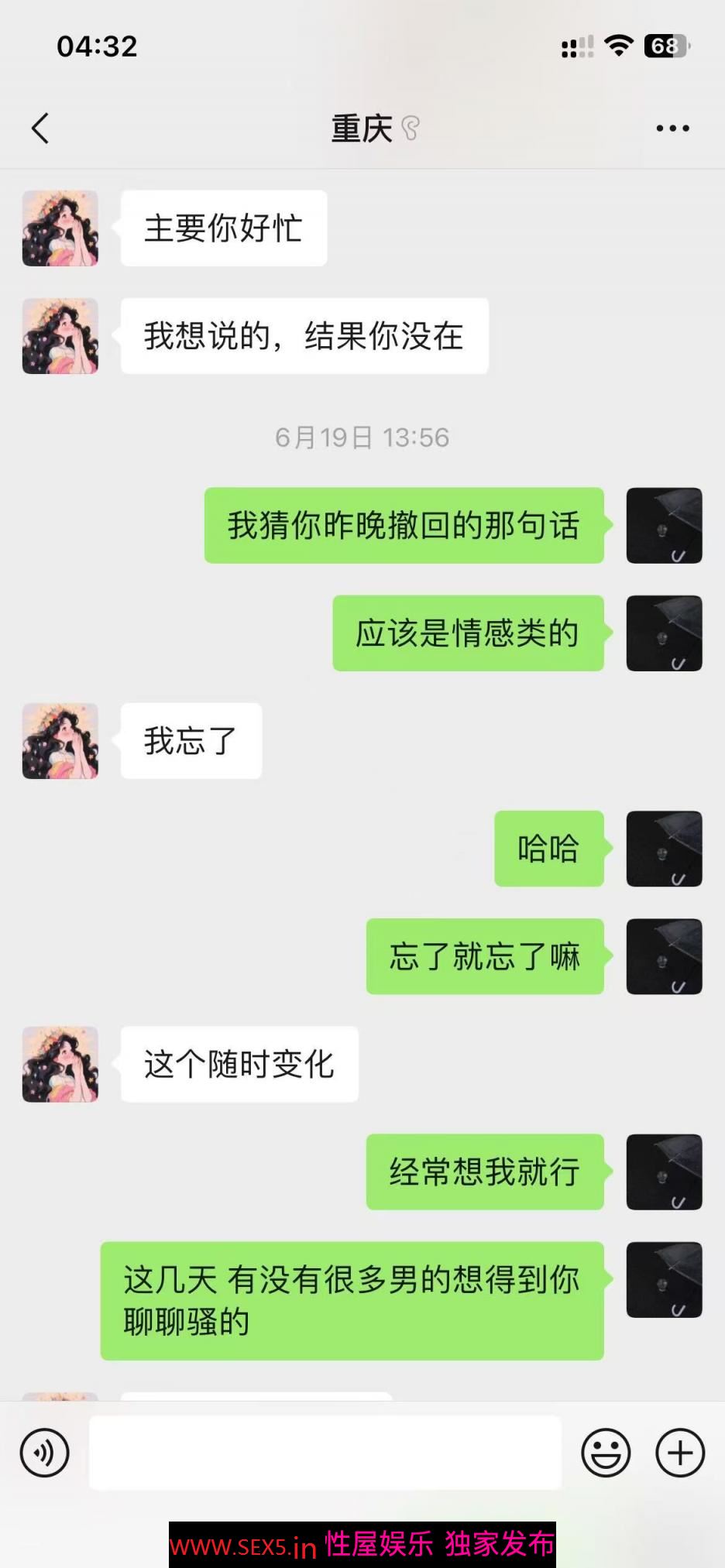The height and width of the screenshot is (1568, 725).
Task: Focus the message text field
Action: (325, 1453)
